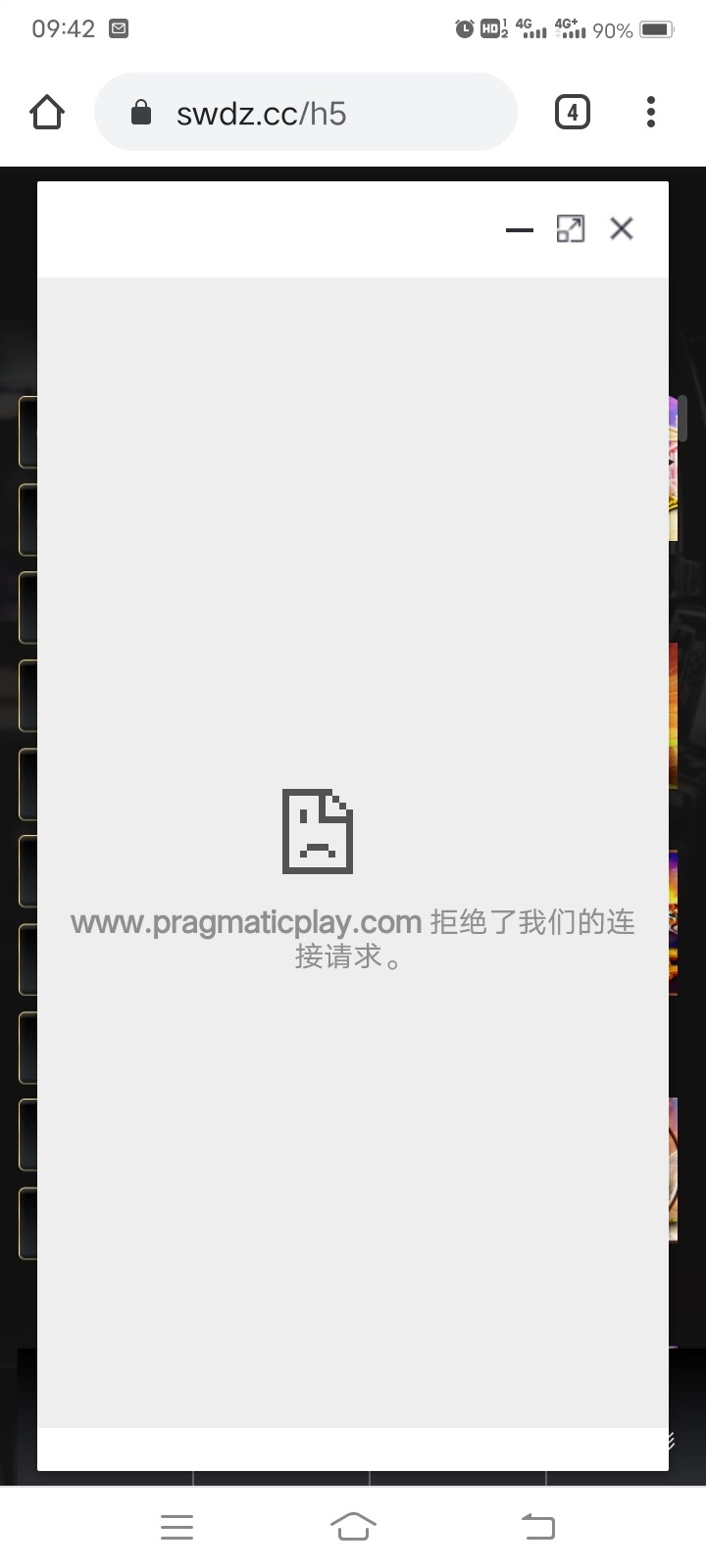Image resolution: width=706 pixels, height=1568 pixels.
Task: Go to the browser home page
Action: [47, 113]
